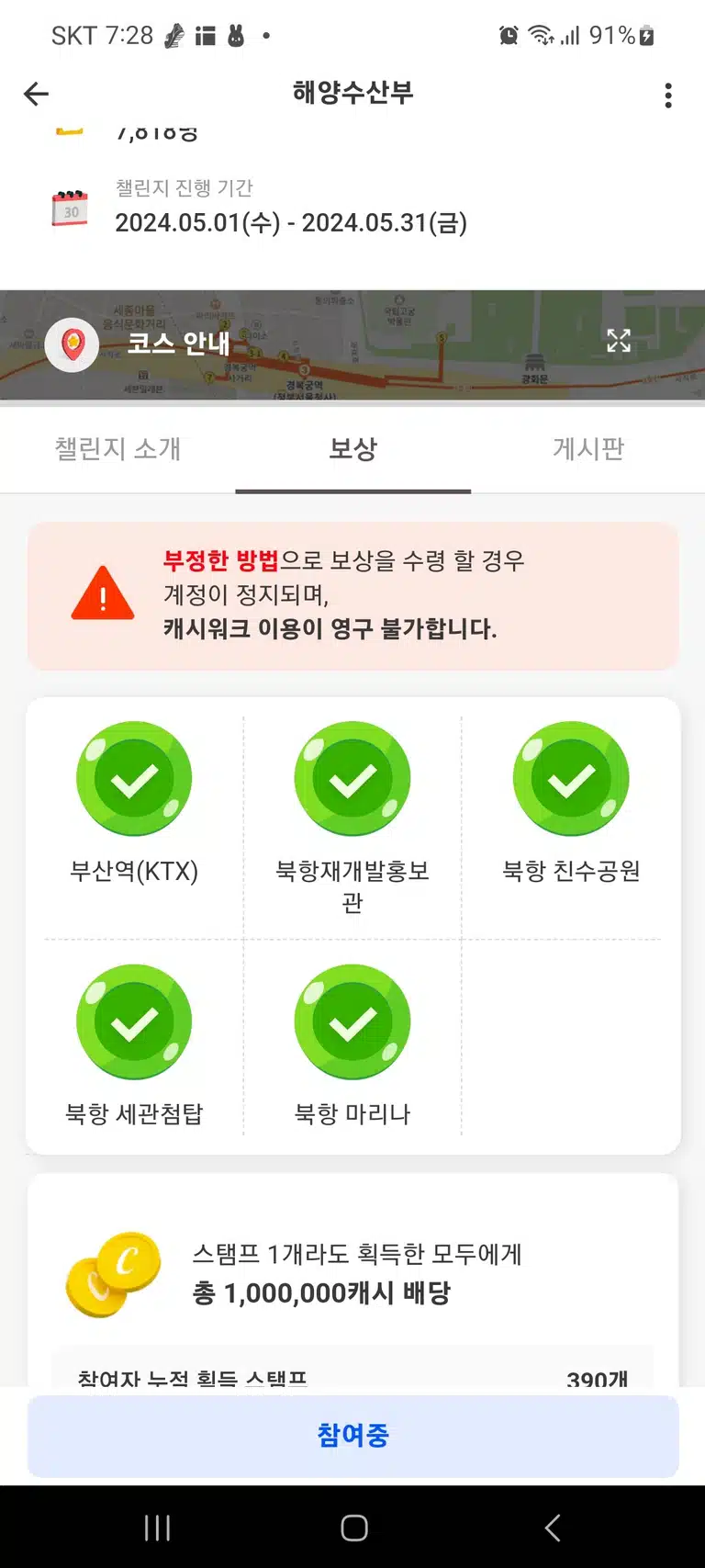The width and height of the screenshot is (705, 1568).
Task: Select the 보상 tab
Action: pos(353,449)
